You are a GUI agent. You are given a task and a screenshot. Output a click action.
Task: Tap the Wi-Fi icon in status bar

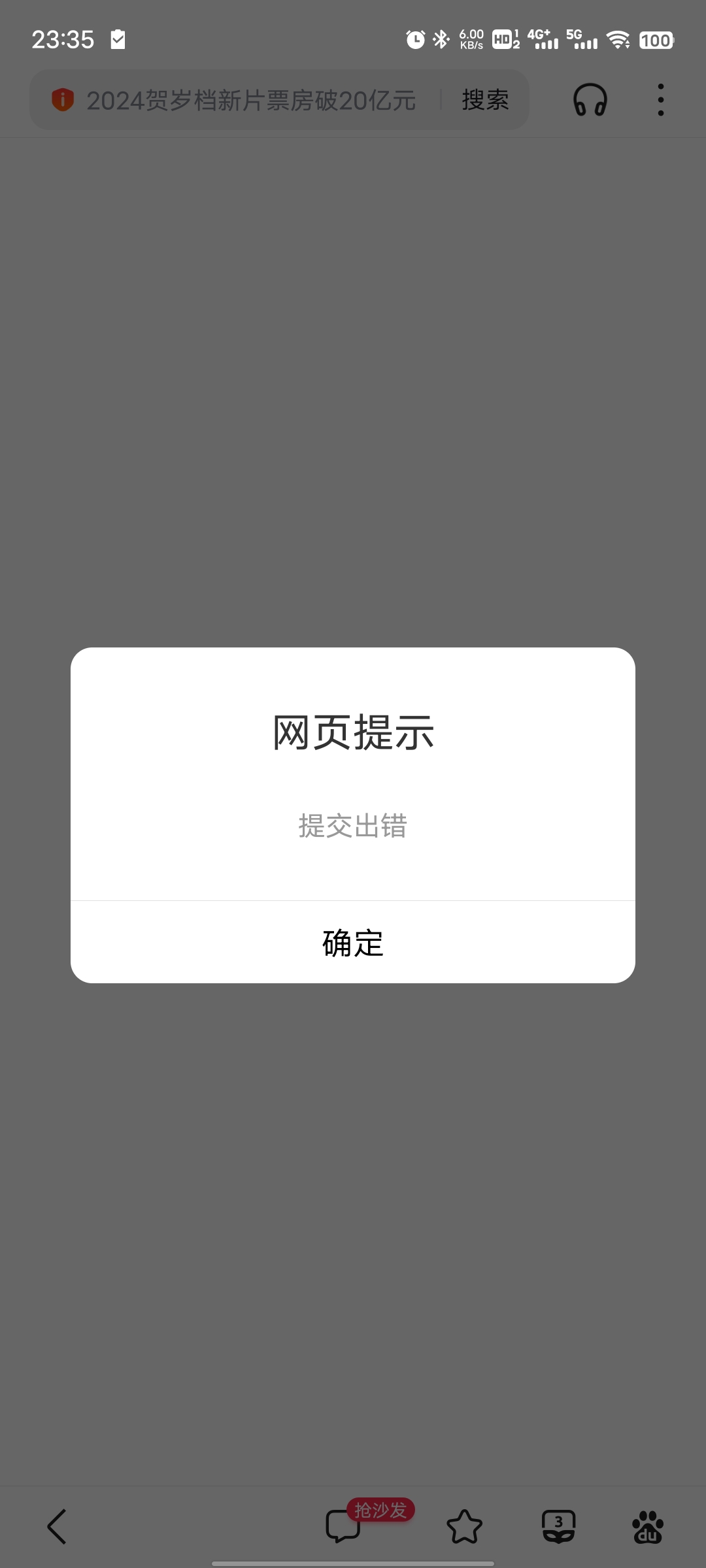coord(618,39)
